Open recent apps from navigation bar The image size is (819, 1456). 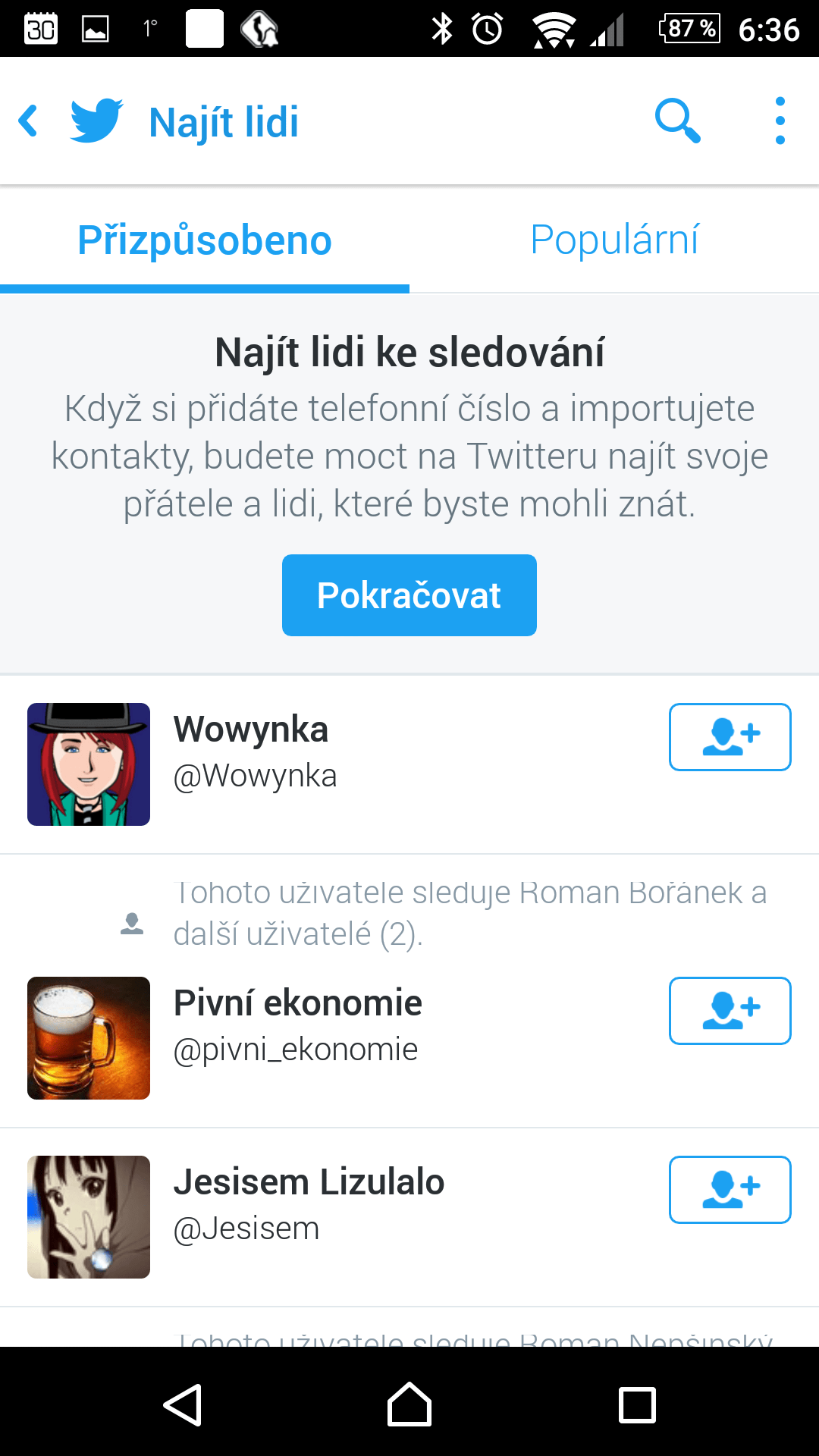click(637, 1405)
